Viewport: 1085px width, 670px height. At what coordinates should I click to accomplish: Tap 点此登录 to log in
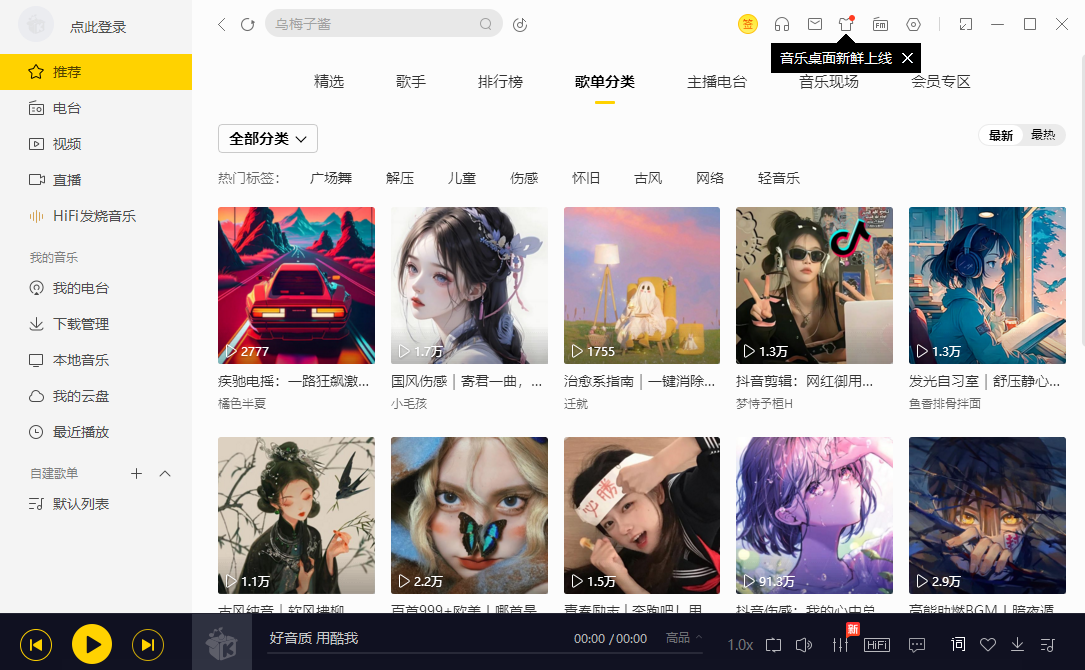(98, 27)
